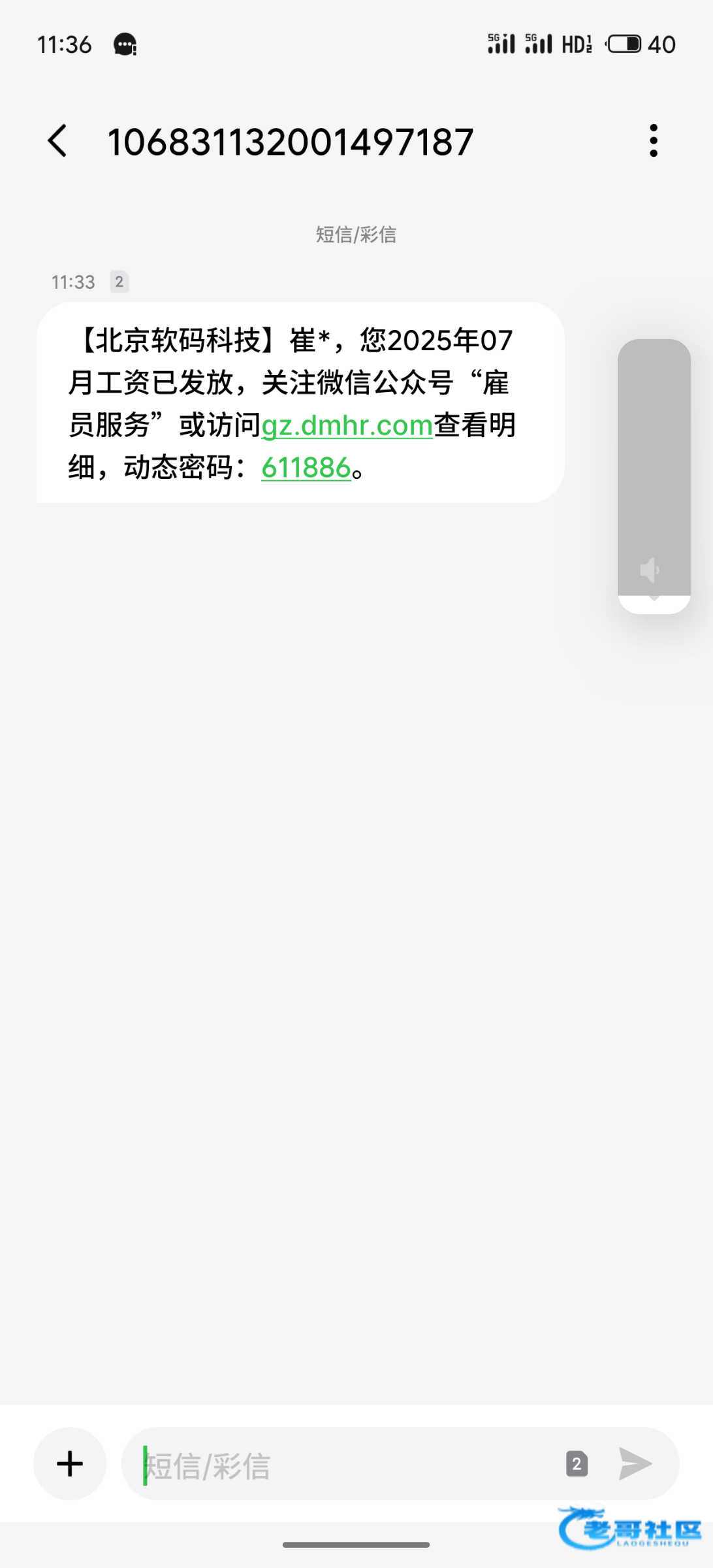713x1568 pixels.
Task: Go back to the message list
Action: pyautogui.click(x=57, y=141)
